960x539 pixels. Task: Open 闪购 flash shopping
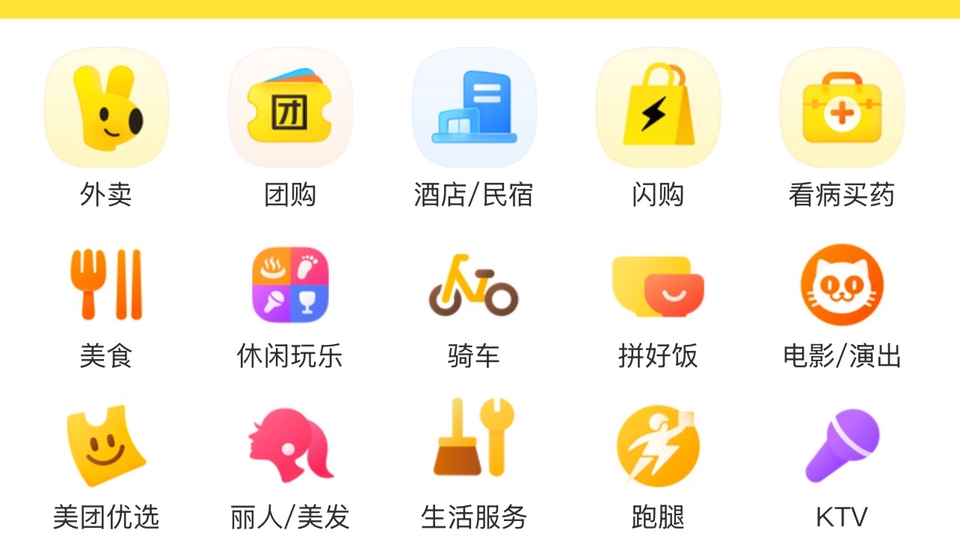pyautogui.click(x=658, y=108)
